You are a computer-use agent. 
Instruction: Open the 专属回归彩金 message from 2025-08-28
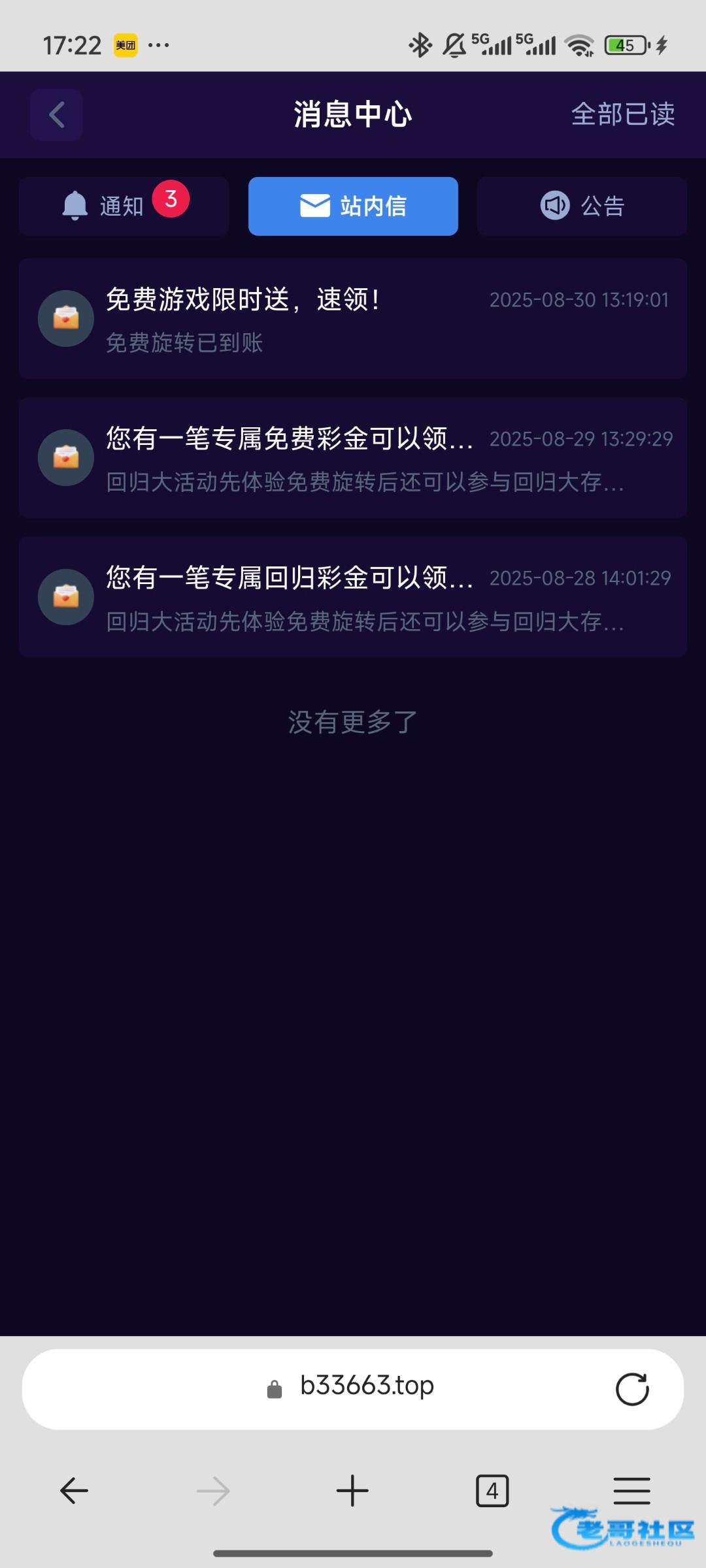click(x=353, y=596)
